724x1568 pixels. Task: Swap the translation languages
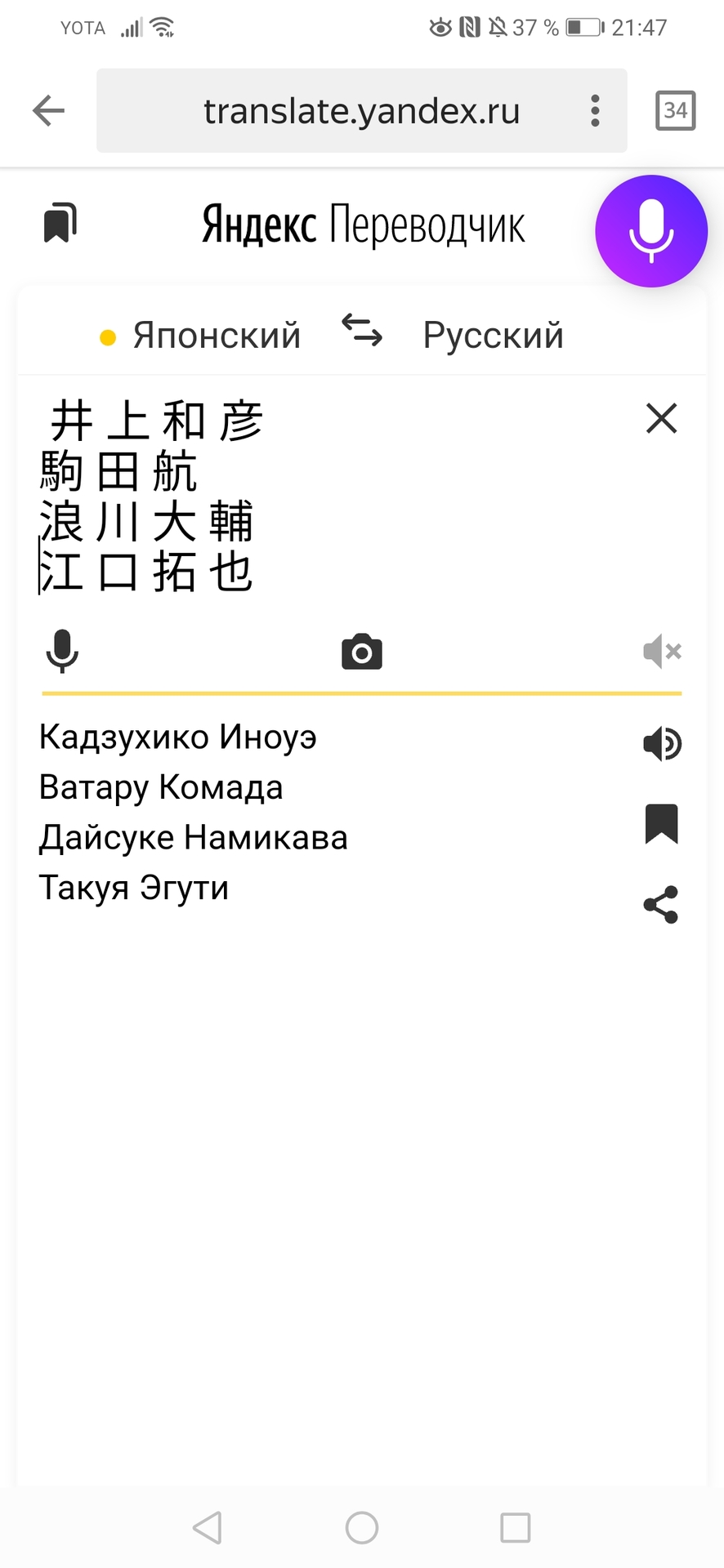click(x=362, y=331)
